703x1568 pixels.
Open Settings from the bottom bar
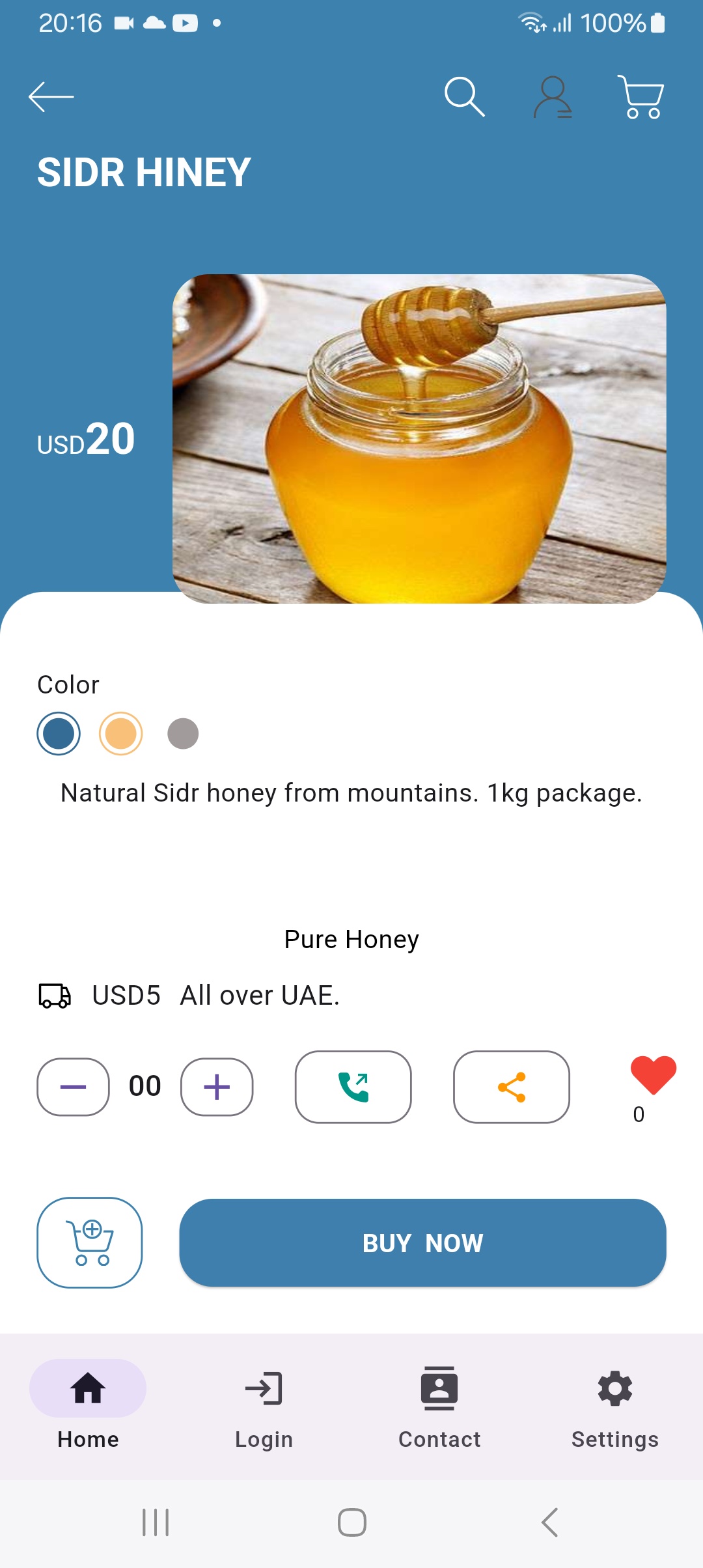pyautogui.click(x=614, y=1408)
